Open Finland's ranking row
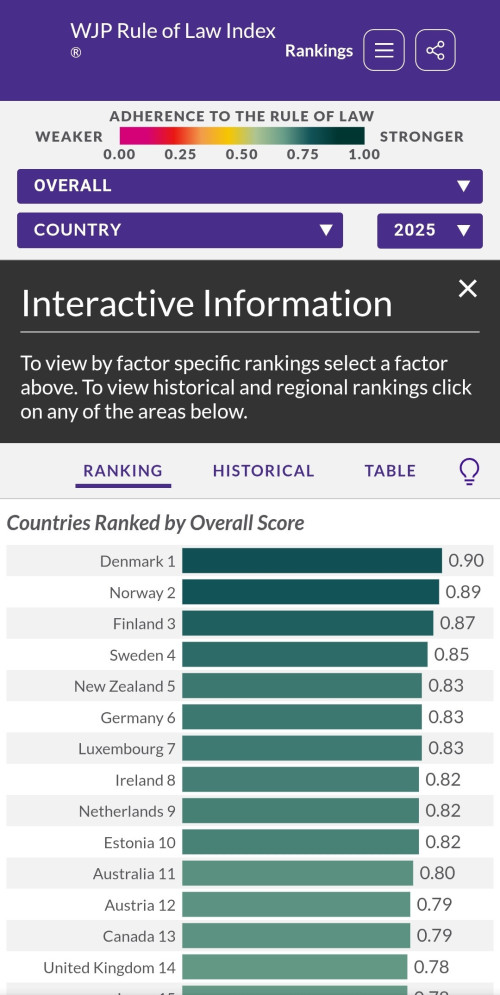Viewport: 500px width, 995px height. coord(250,623)
